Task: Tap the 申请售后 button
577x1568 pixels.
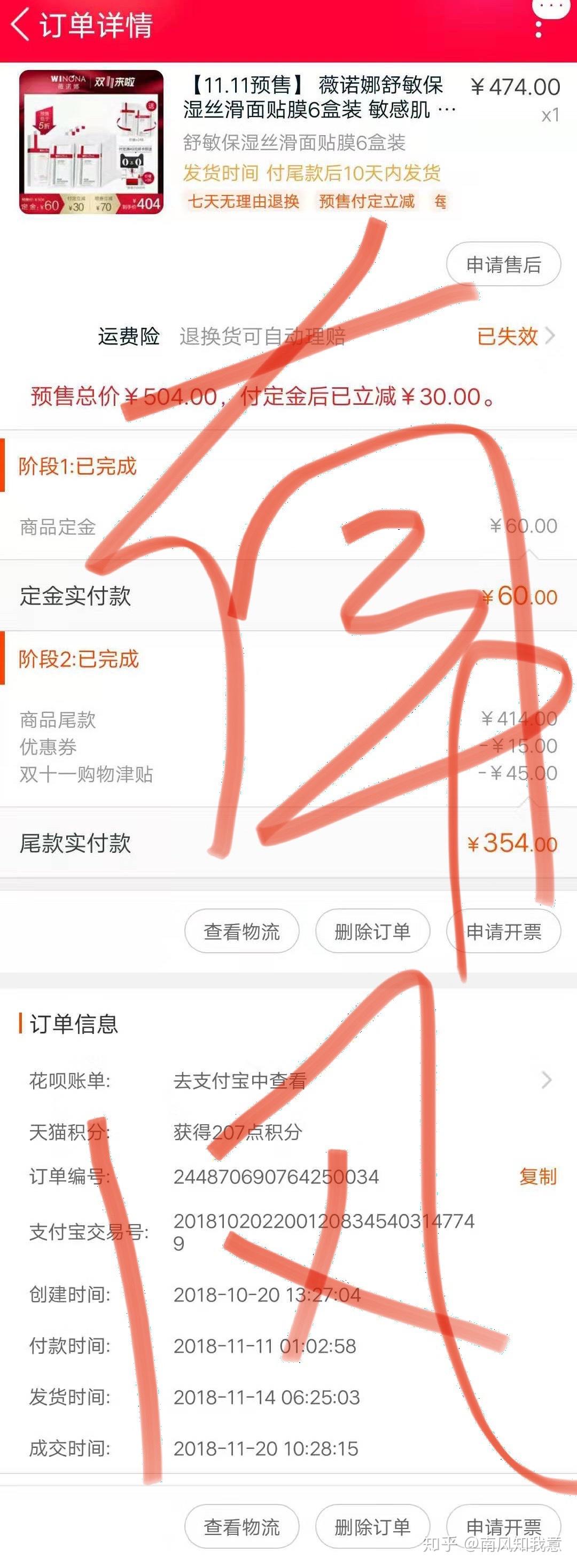Action: pos(503,264)
